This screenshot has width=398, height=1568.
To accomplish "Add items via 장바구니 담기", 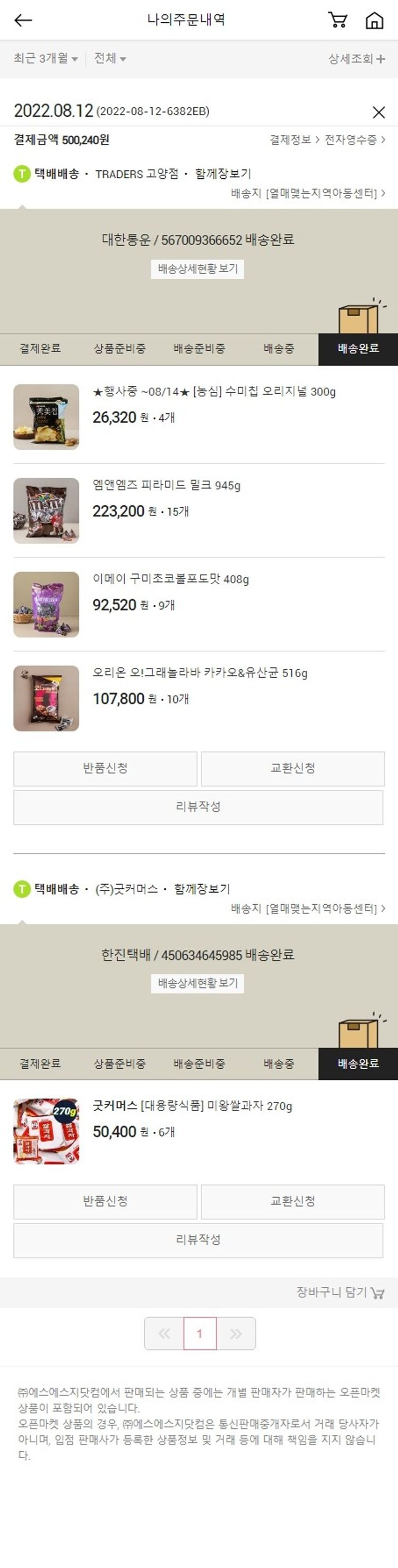I will (x=340, y=1292).
